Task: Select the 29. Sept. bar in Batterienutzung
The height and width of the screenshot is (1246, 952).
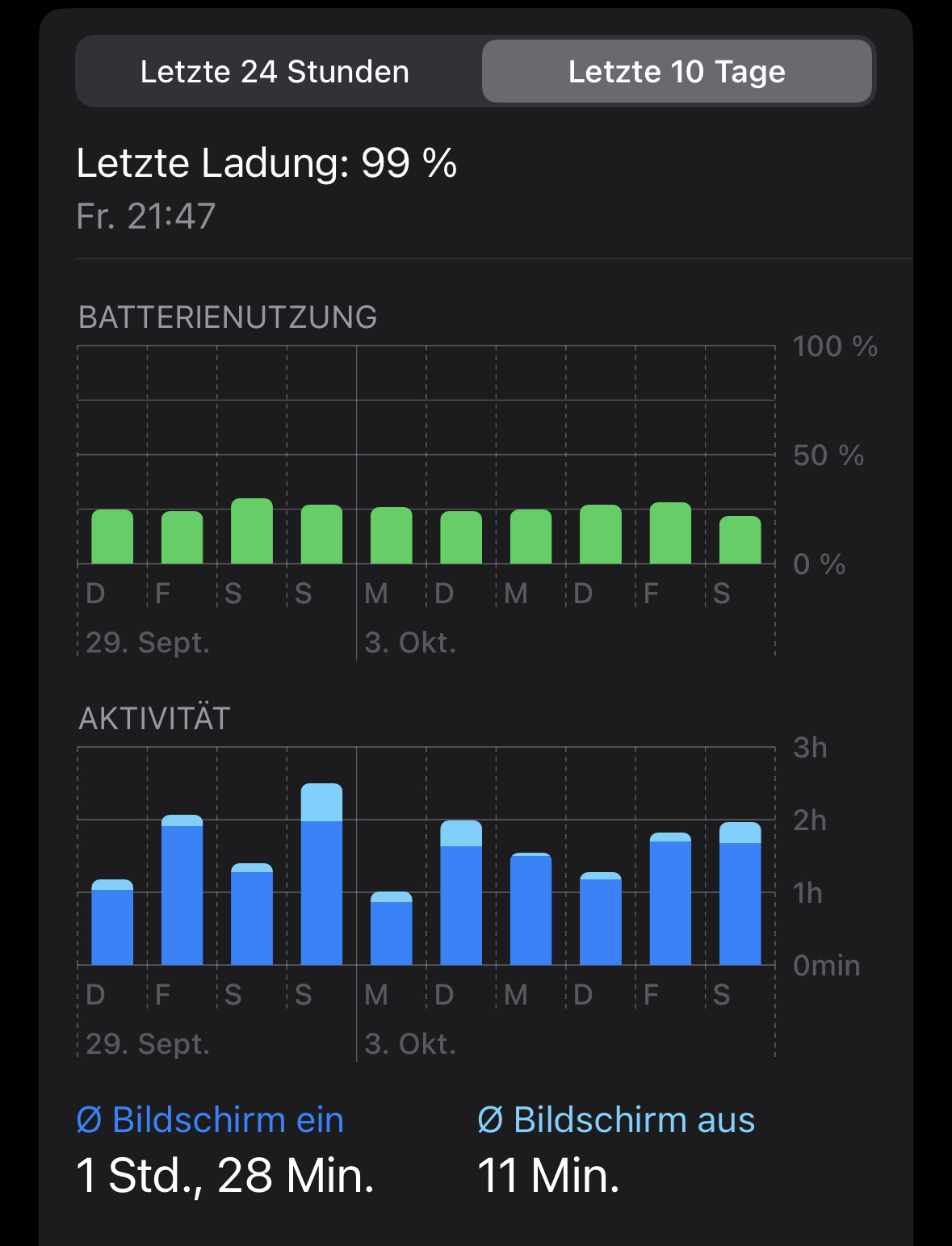Action: pyautogui.click(x=112, y=536)
